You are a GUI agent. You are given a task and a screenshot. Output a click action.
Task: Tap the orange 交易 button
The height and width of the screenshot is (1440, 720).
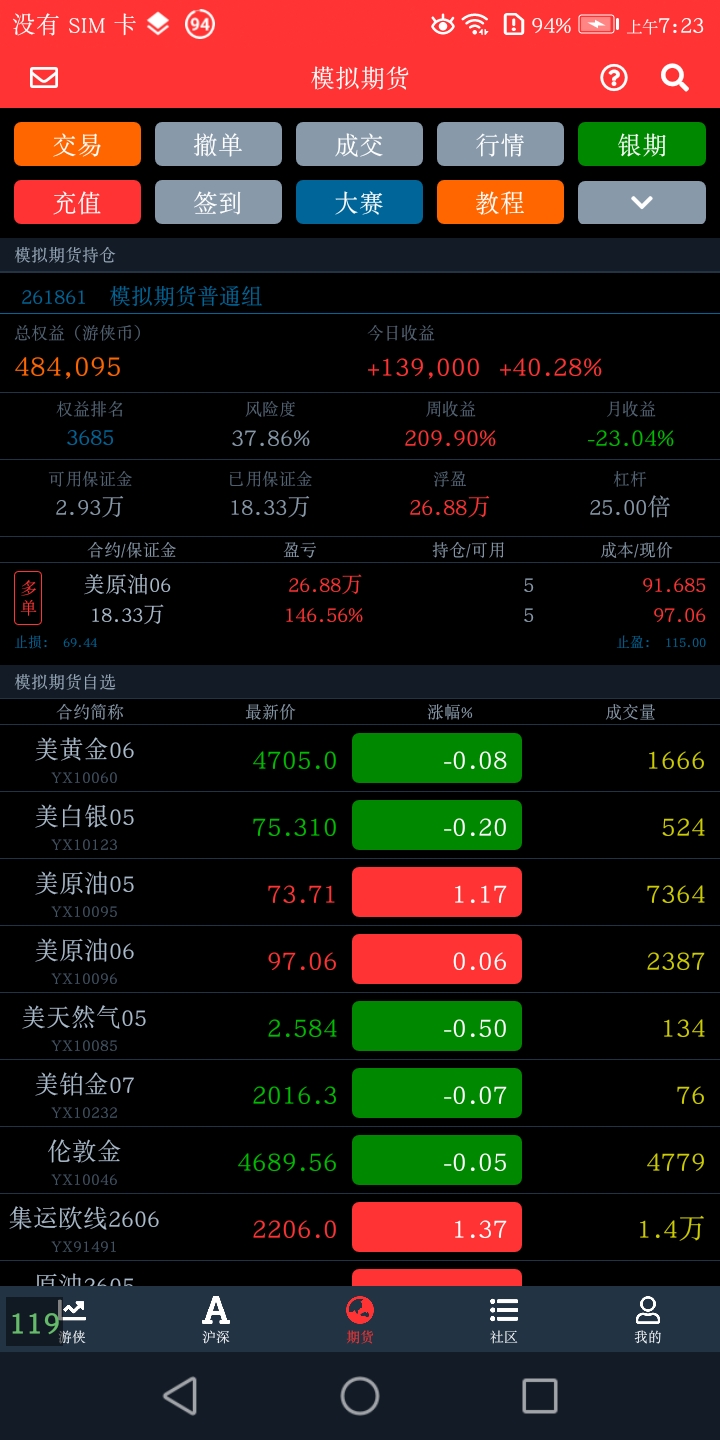(77, 144)
